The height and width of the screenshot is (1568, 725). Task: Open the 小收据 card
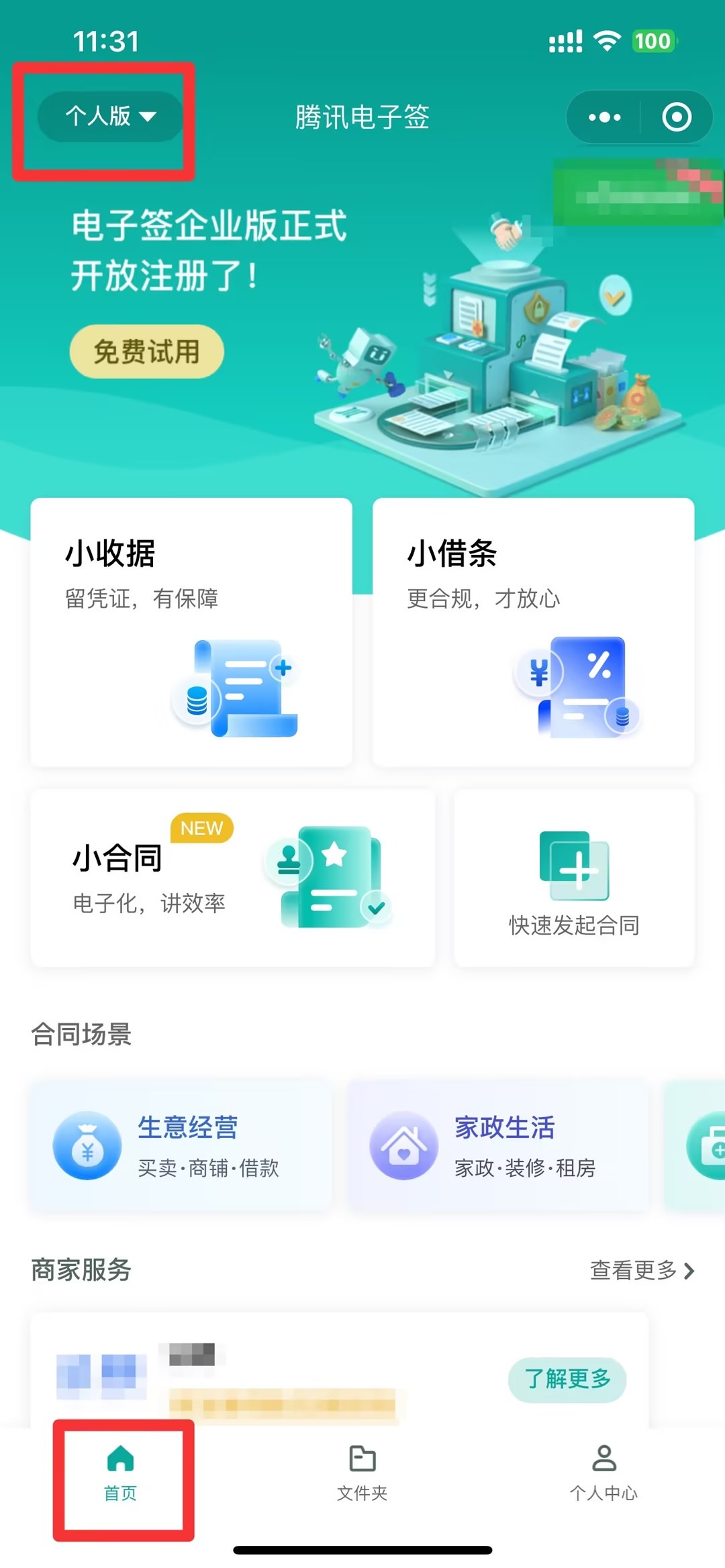point(191,632)
